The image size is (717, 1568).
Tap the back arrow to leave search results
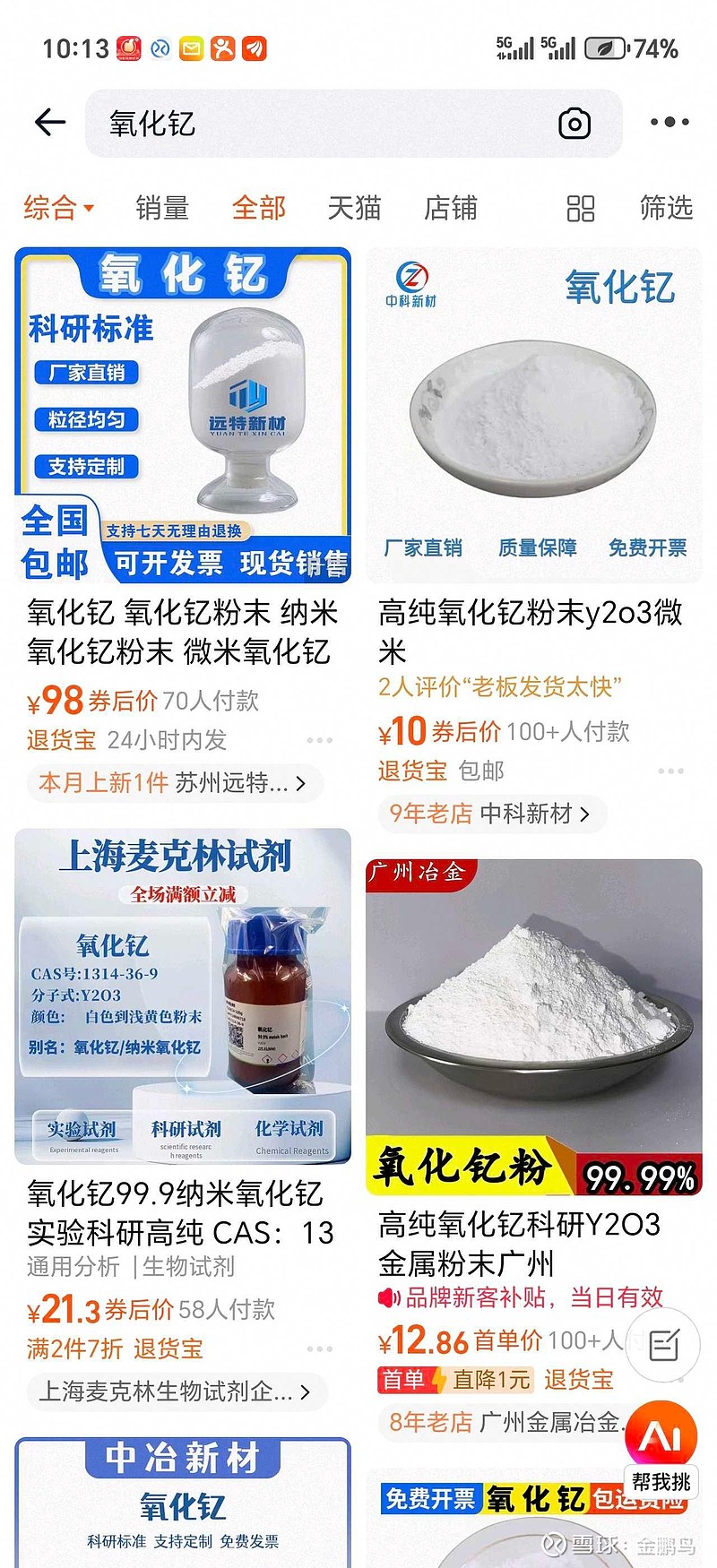[x=50, y=122]
